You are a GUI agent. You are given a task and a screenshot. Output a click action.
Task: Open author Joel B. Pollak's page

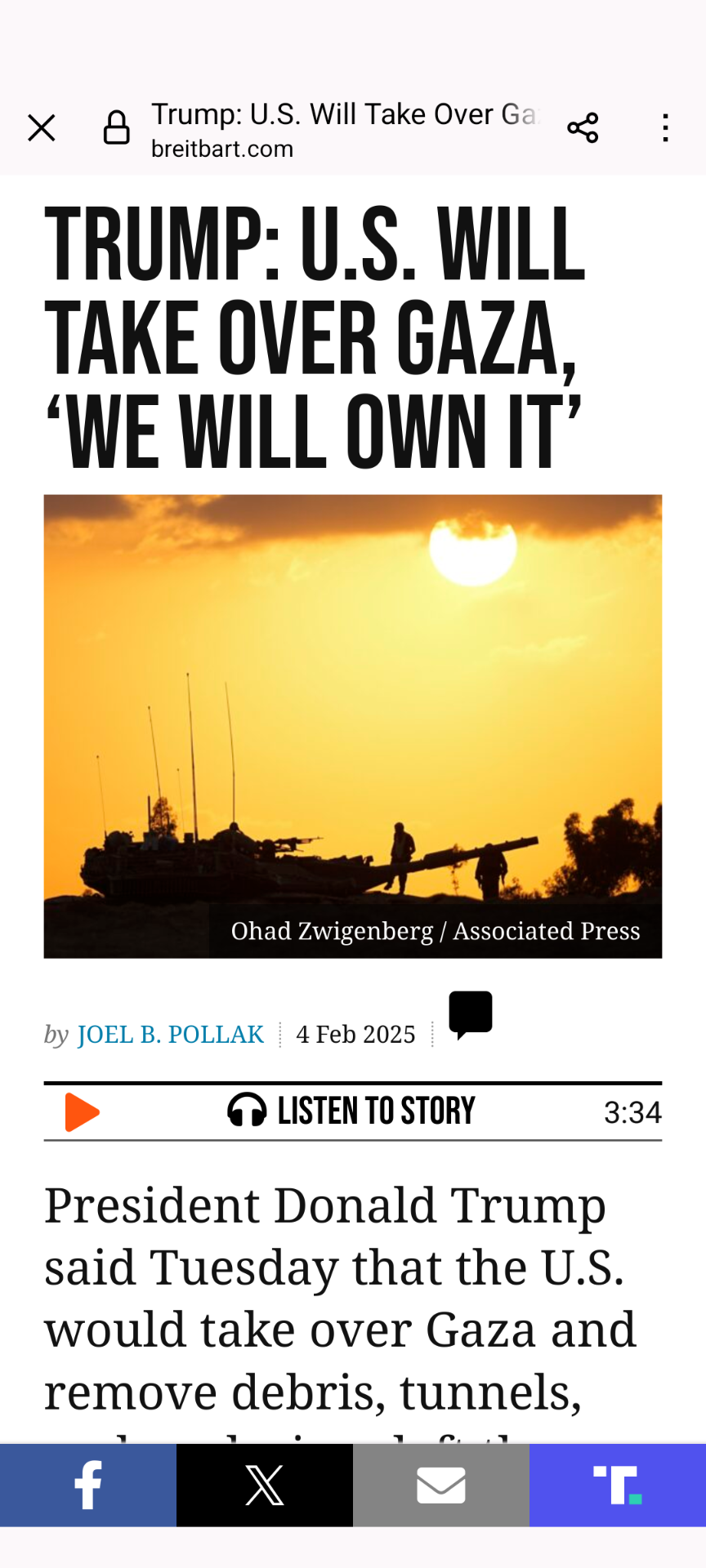point(171,1035)
